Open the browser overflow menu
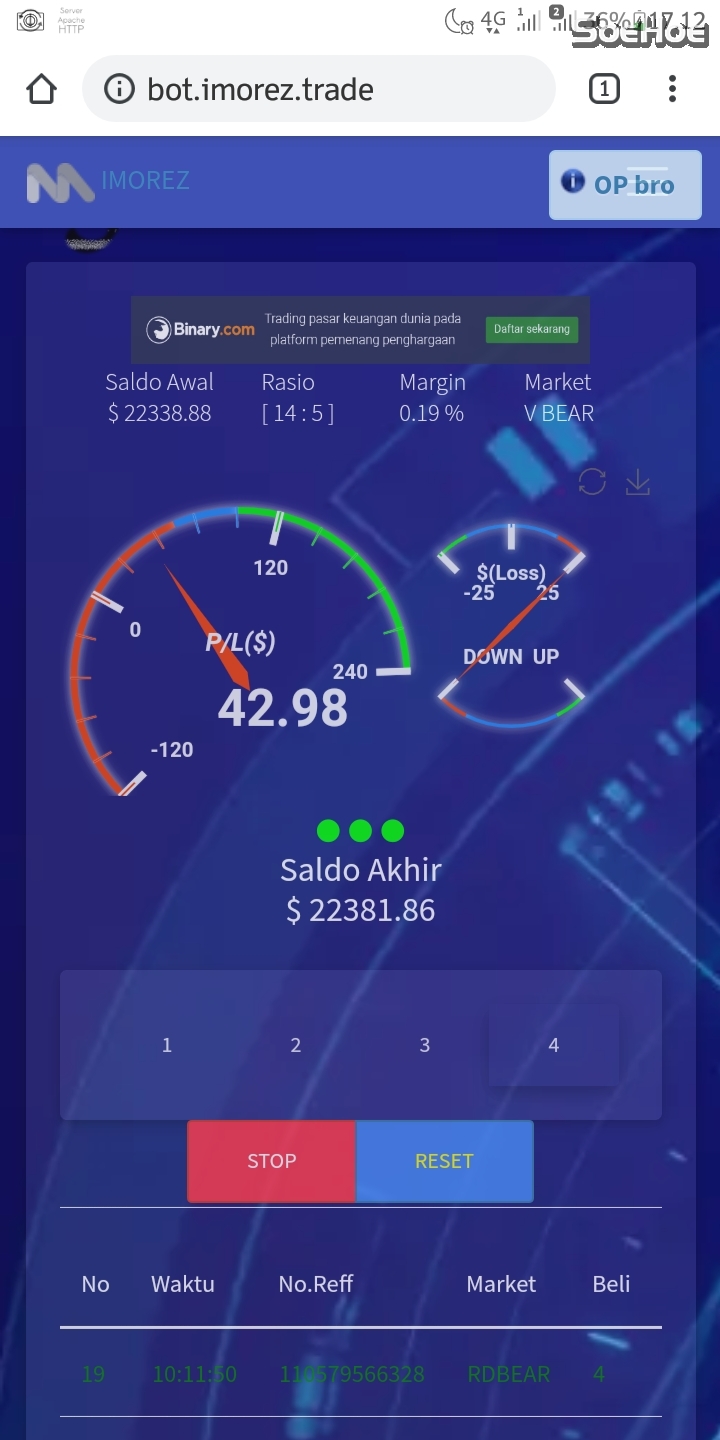The width and height of the screenshot is (720, 1440). pyautogui.click(x=672, y=89)
